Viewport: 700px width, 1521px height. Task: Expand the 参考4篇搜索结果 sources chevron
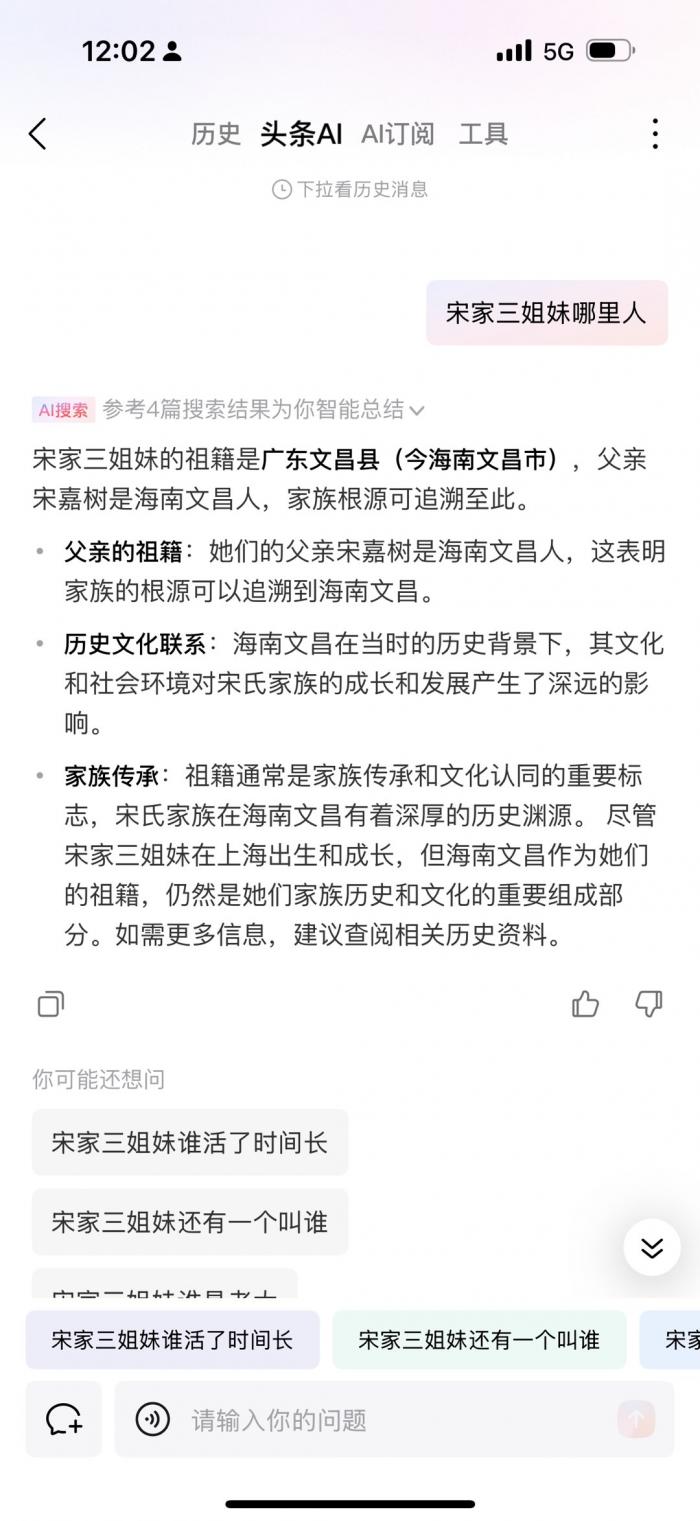click(417, 410)
